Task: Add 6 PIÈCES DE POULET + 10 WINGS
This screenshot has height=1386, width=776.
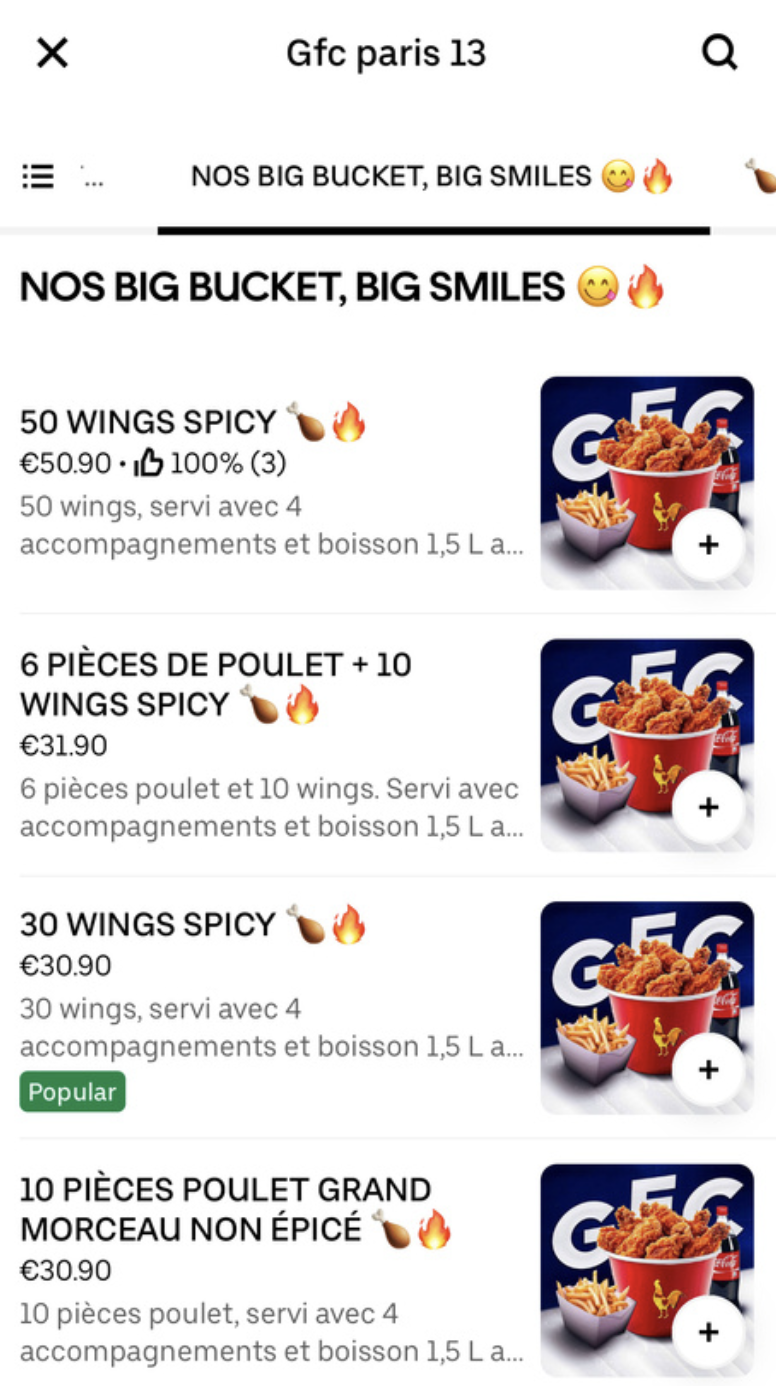Action: pos(708,807)
